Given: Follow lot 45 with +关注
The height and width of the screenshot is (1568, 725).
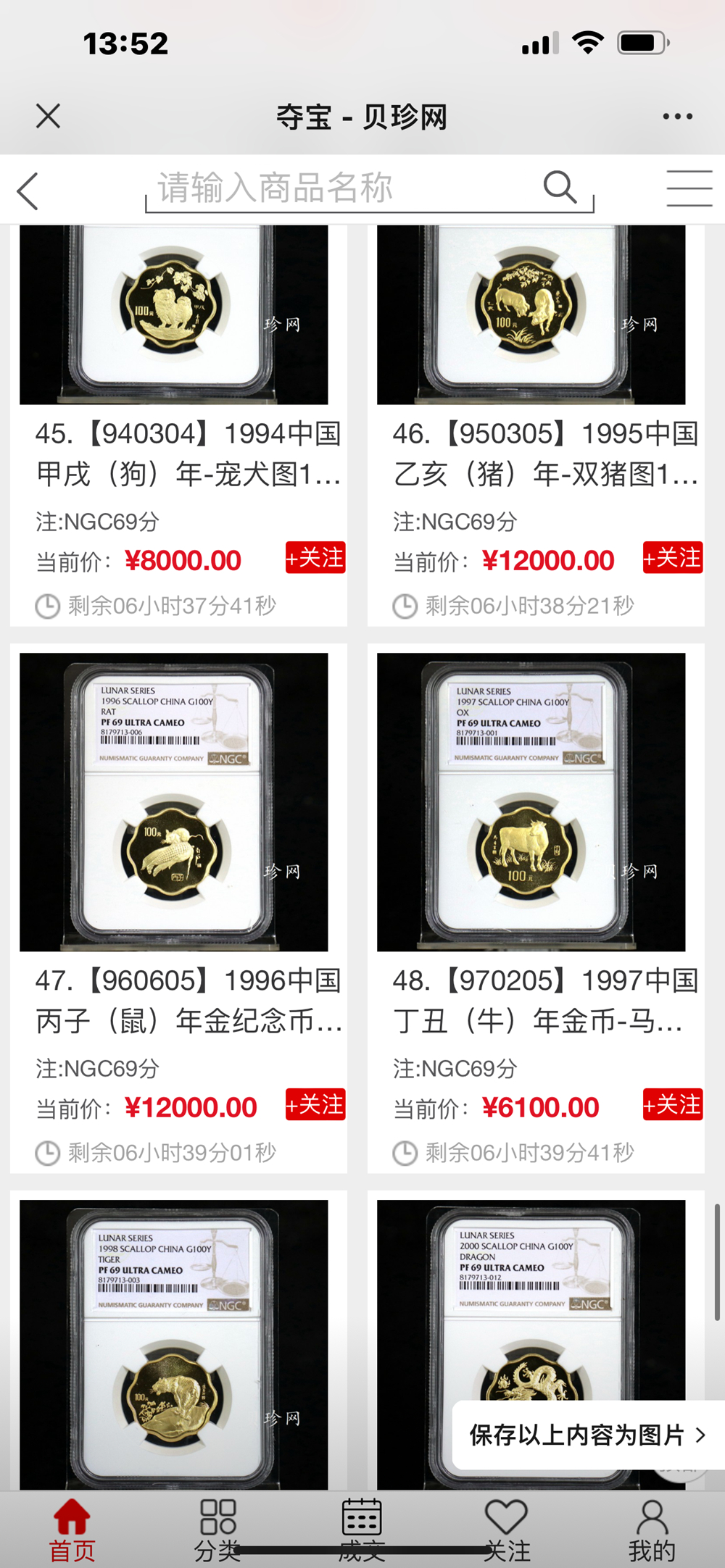Looking at the screenshot, I should 315,558.
